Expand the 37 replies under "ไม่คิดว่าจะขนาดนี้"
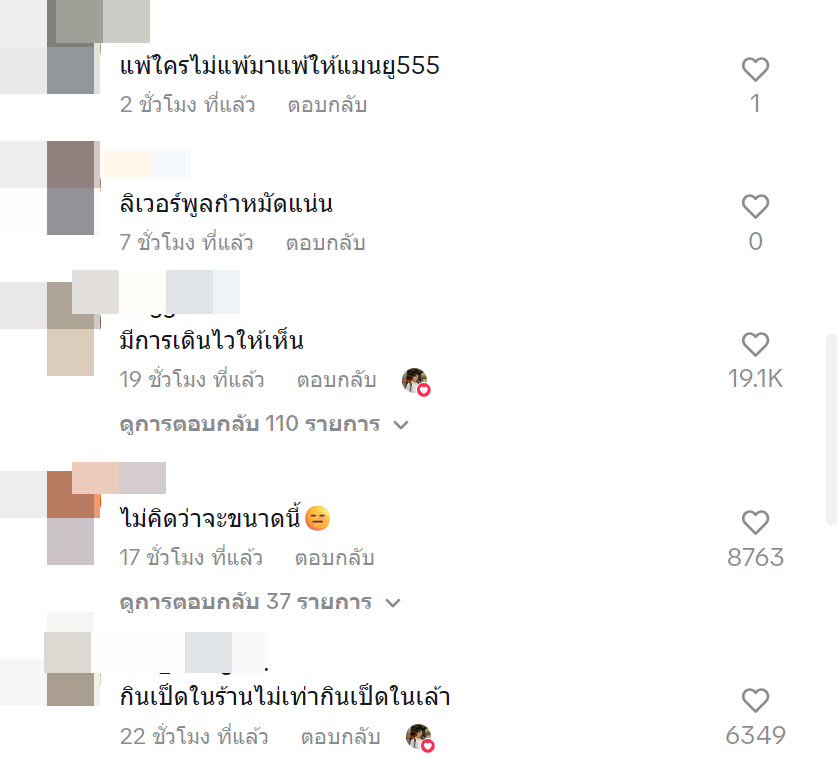 (x=260, y=602)
